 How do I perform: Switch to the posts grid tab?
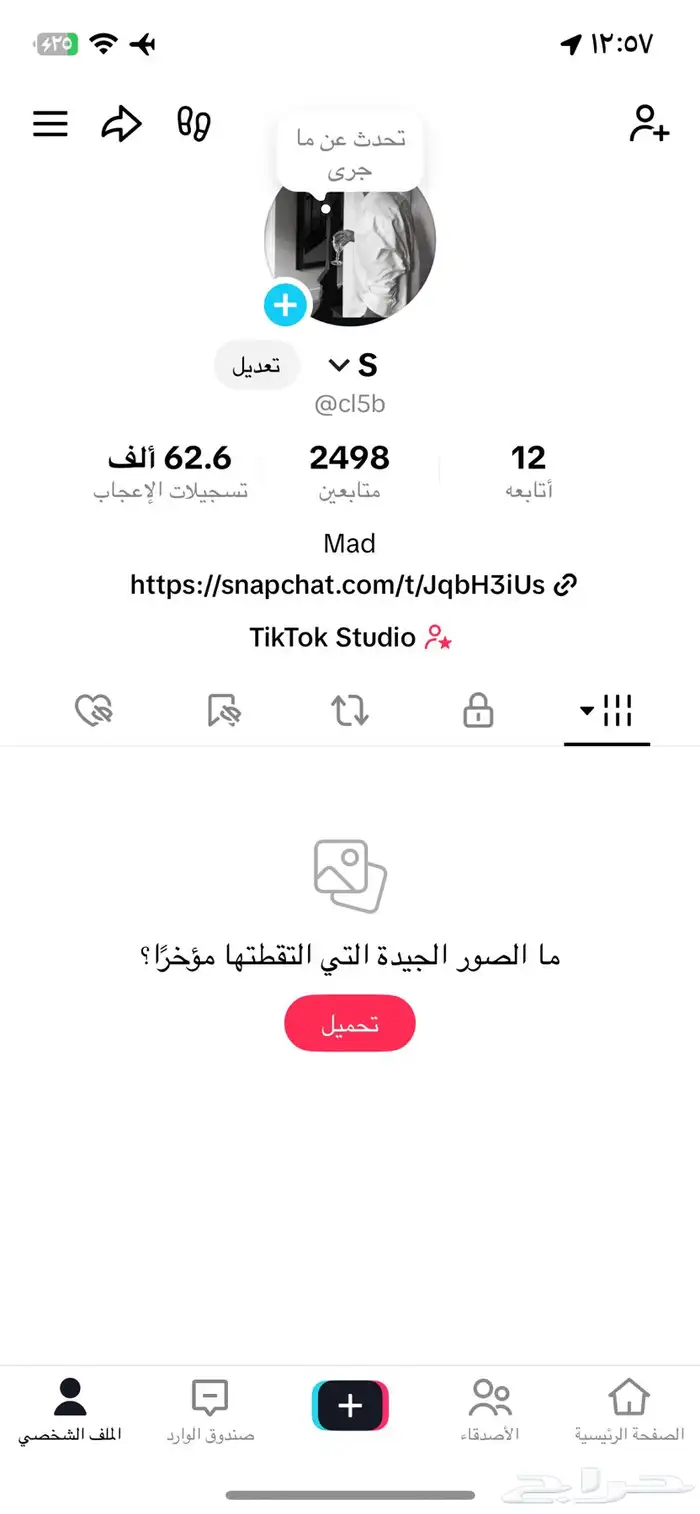pos(607,712)
